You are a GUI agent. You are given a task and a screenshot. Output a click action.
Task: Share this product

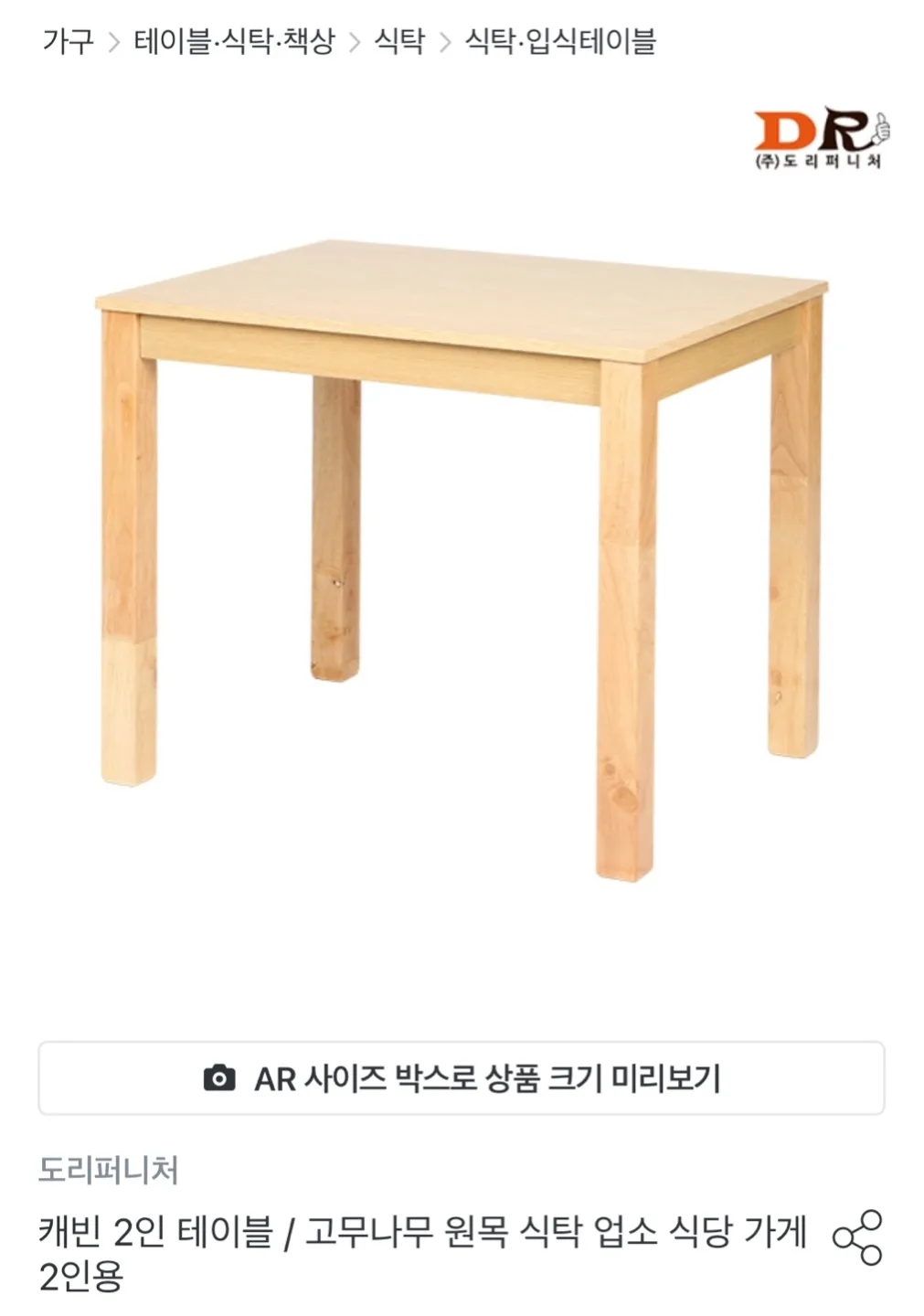[x=857, y=1237]
